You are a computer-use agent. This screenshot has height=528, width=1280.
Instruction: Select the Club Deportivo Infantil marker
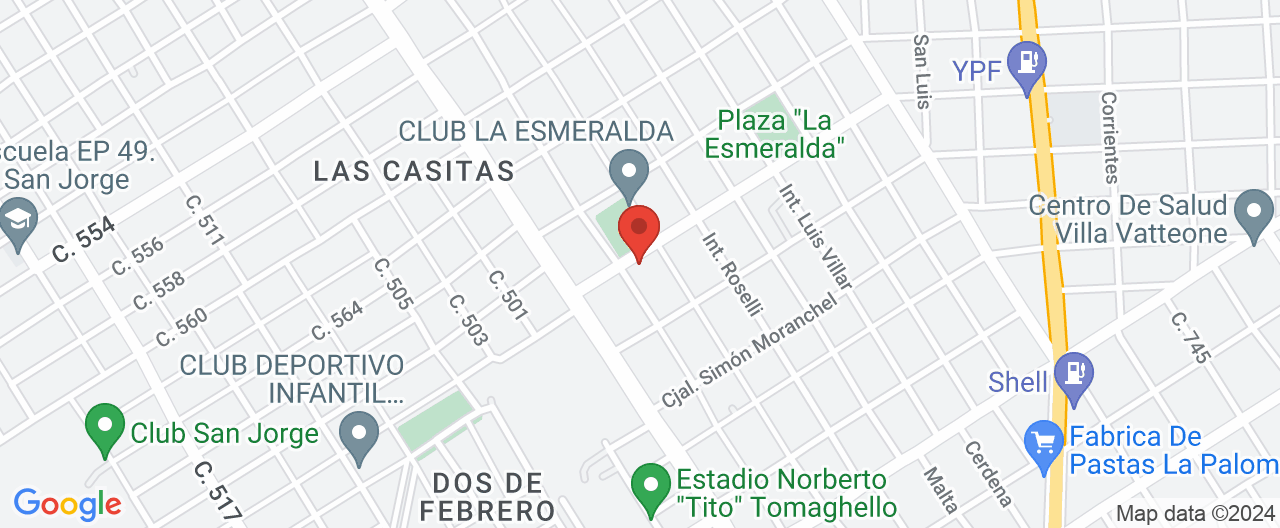point(359,437)
